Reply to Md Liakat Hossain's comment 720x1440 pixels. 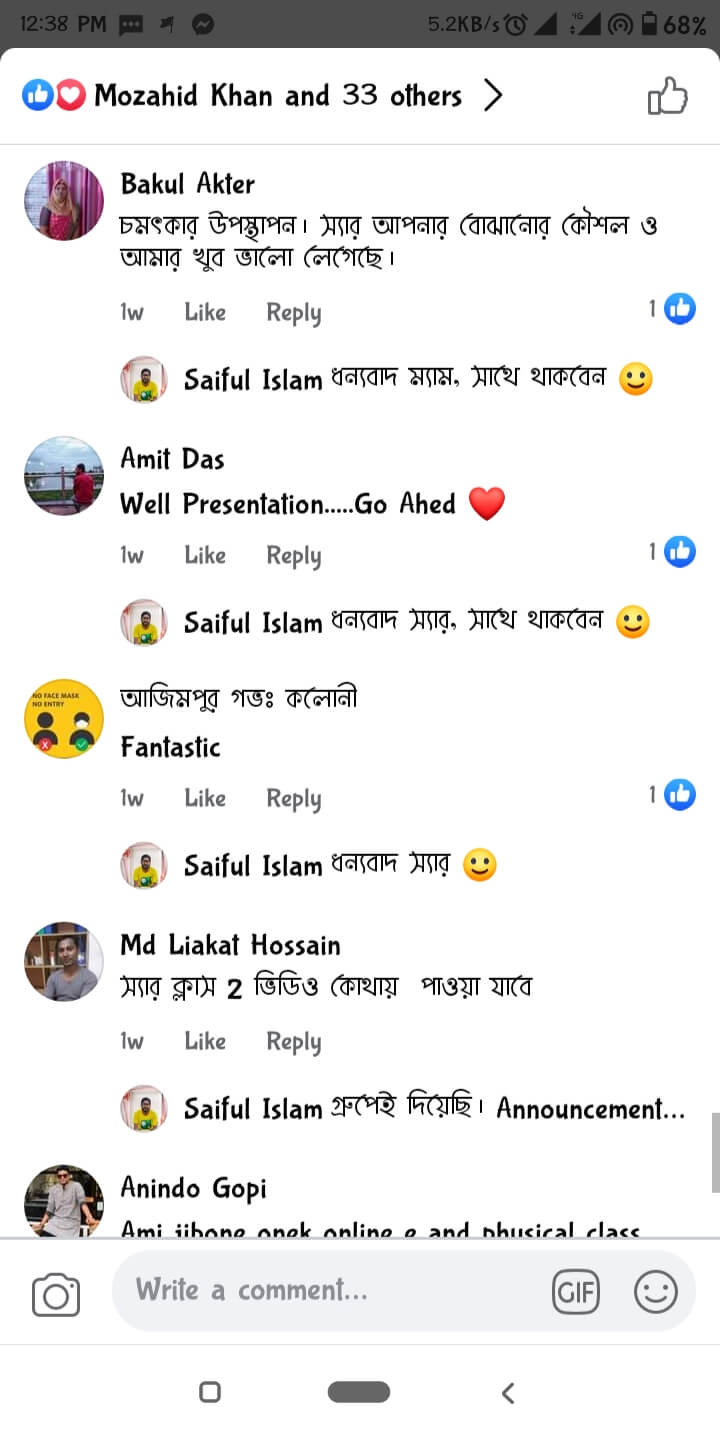293,1041
